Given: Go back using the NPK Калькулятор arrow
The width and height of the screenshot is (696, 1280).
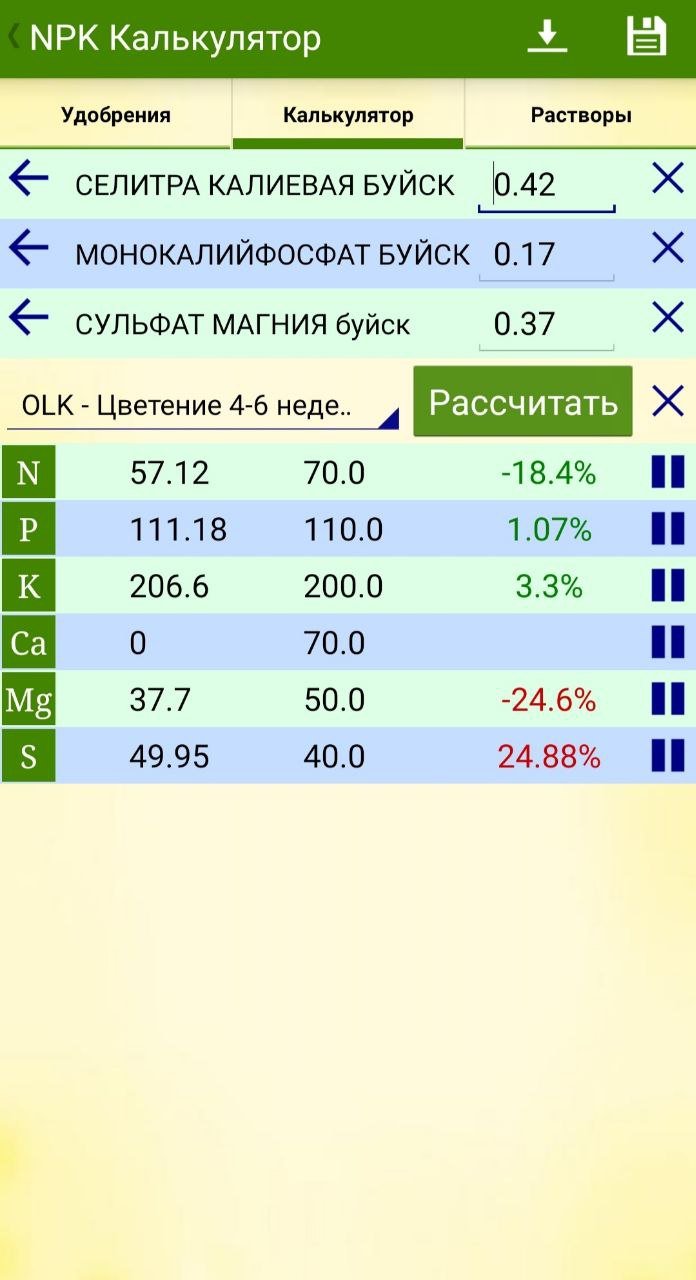Looking at the screenshot, I should (x=14, y=38).
